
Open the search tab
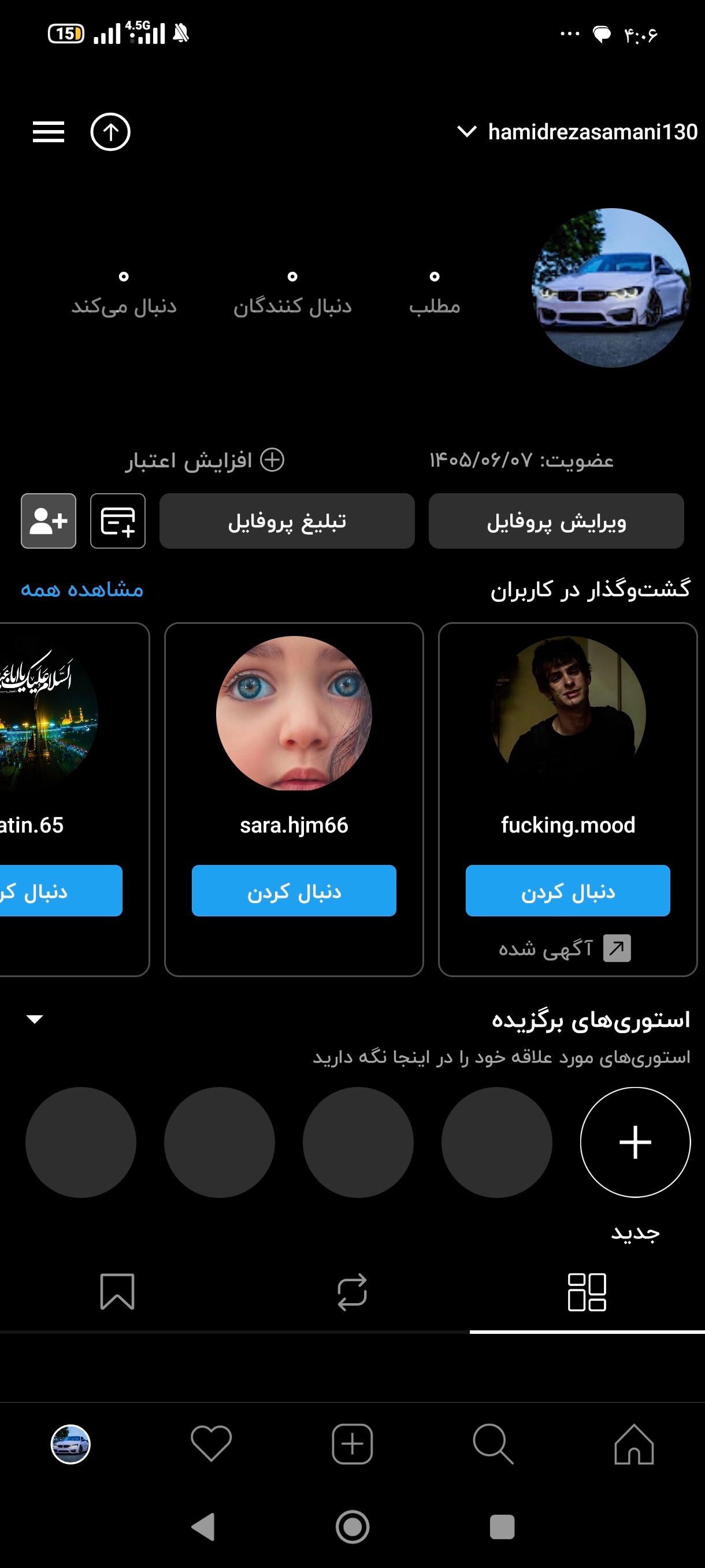tap(493, 1444)
